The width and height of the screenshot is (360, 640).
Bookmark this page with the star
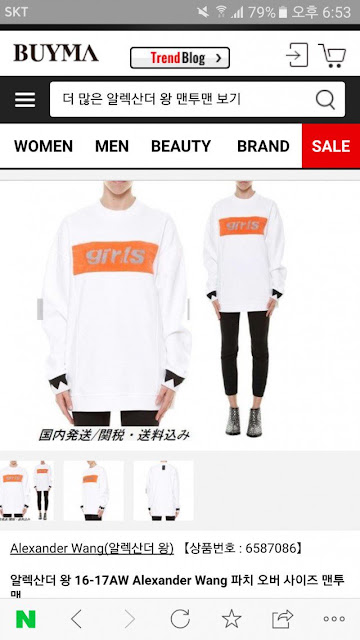231,619
